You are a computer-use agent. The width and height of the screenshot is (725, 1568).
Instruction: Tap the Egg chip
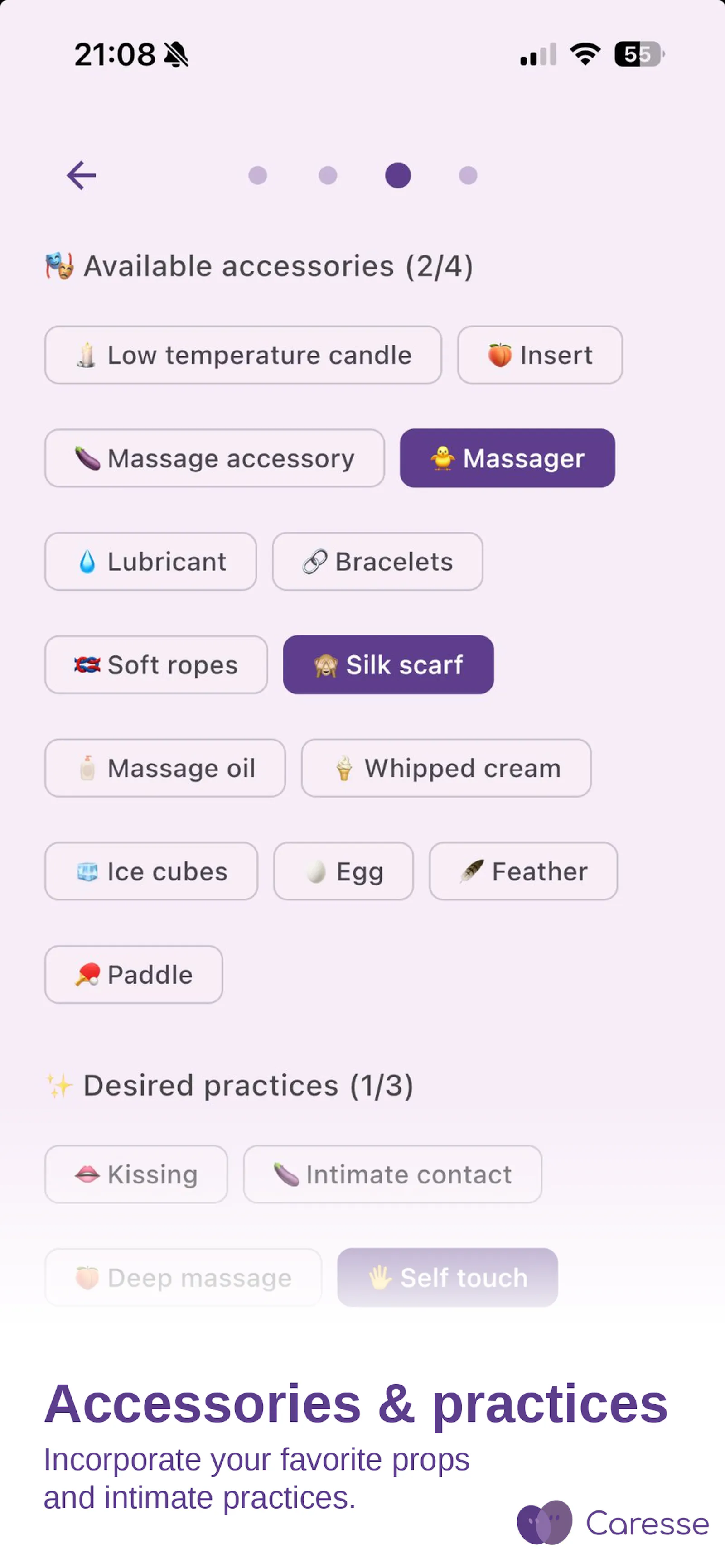(x=343, y=871)
